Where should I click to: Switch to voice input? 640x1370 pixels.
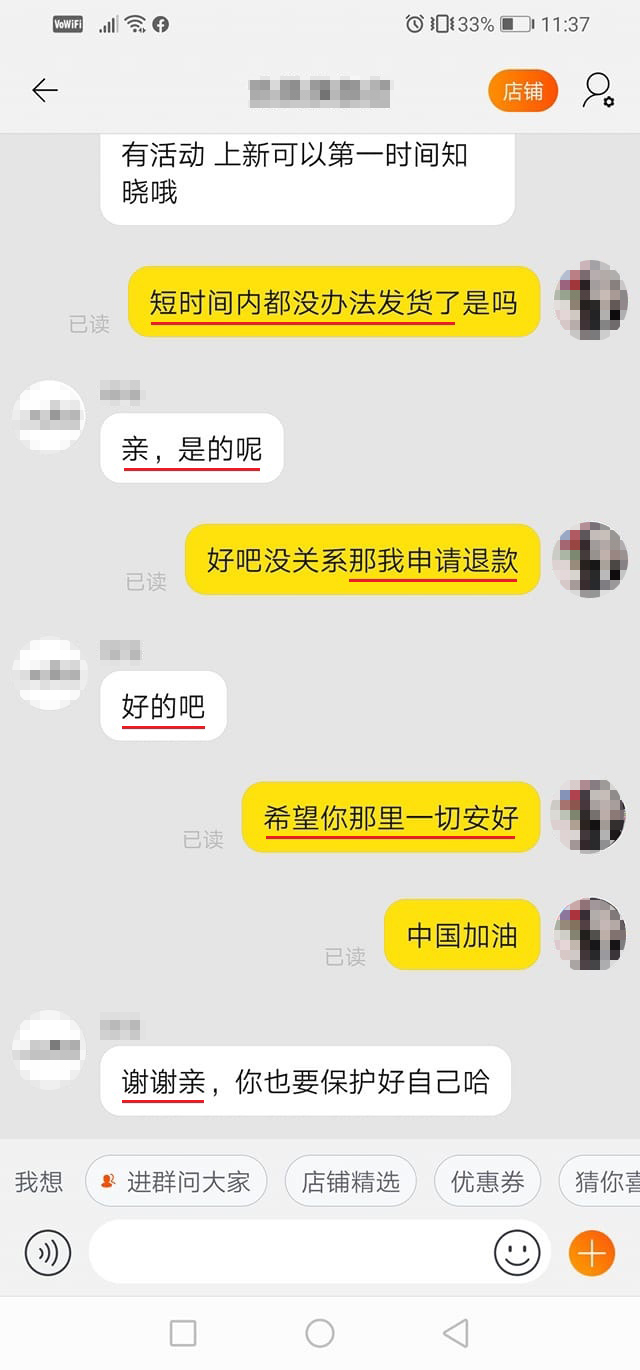tap(48, 1253)
